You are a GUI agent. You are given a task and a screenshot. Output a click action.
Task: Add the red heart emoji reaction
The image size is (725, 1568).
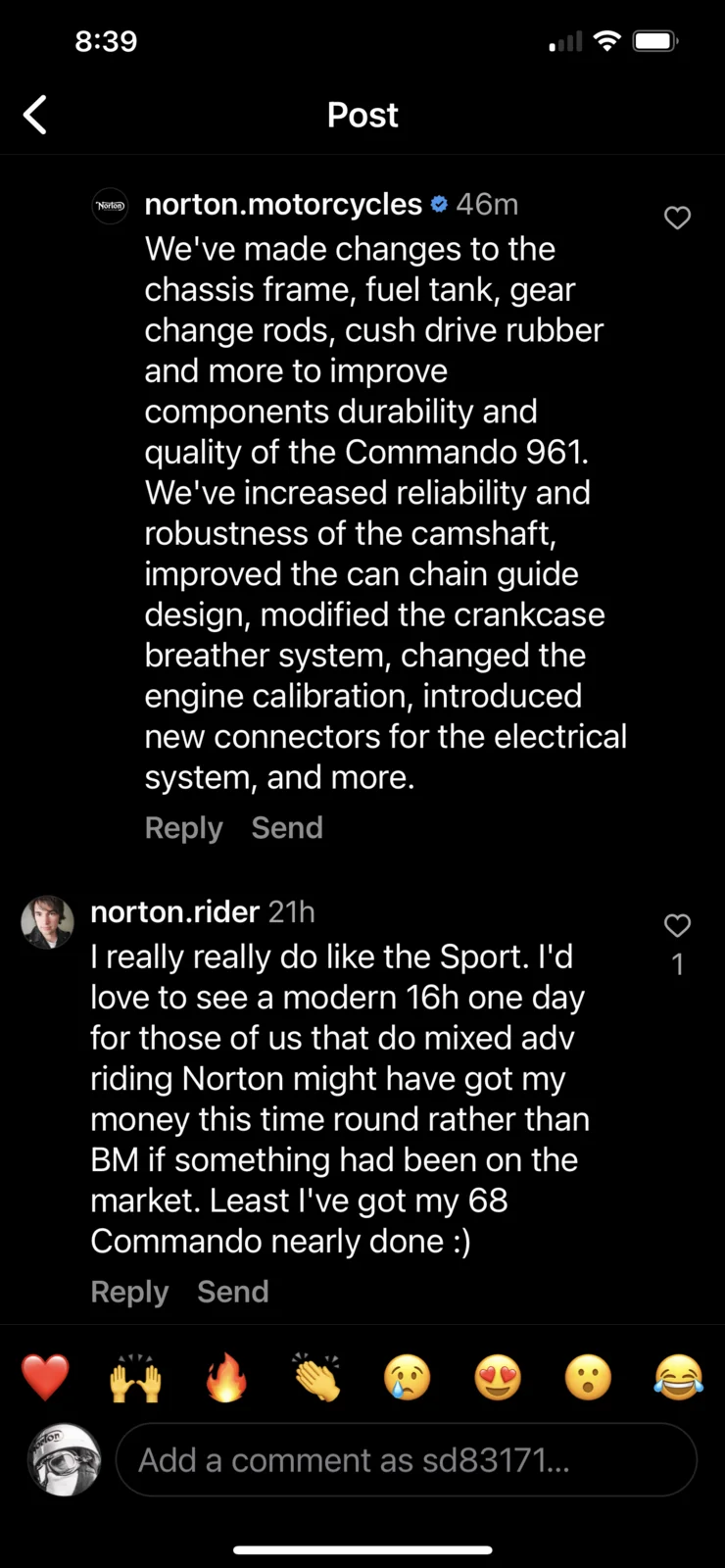pos(45,1378)
